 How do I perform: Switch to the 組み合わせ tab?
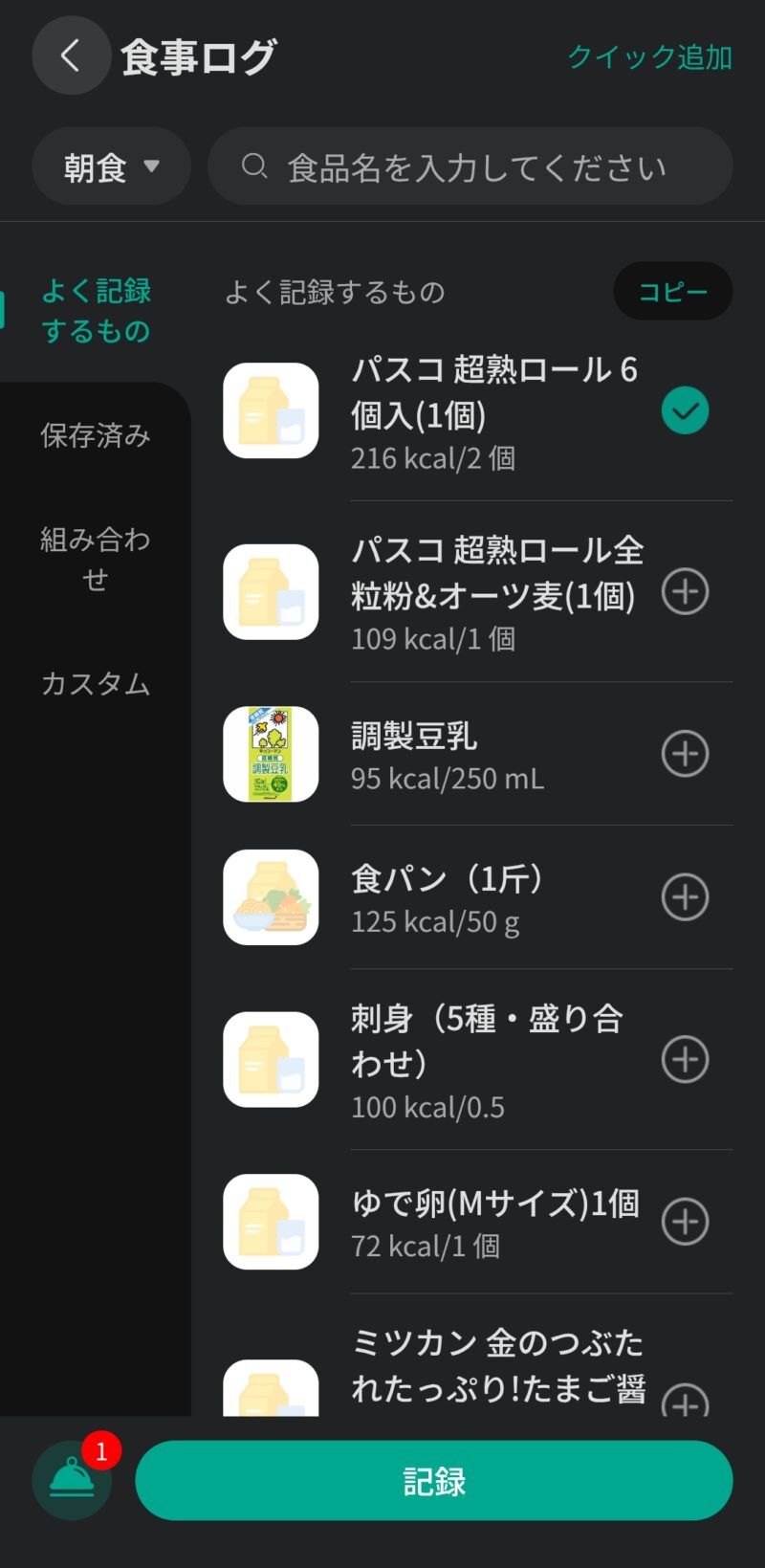(96, 559)
